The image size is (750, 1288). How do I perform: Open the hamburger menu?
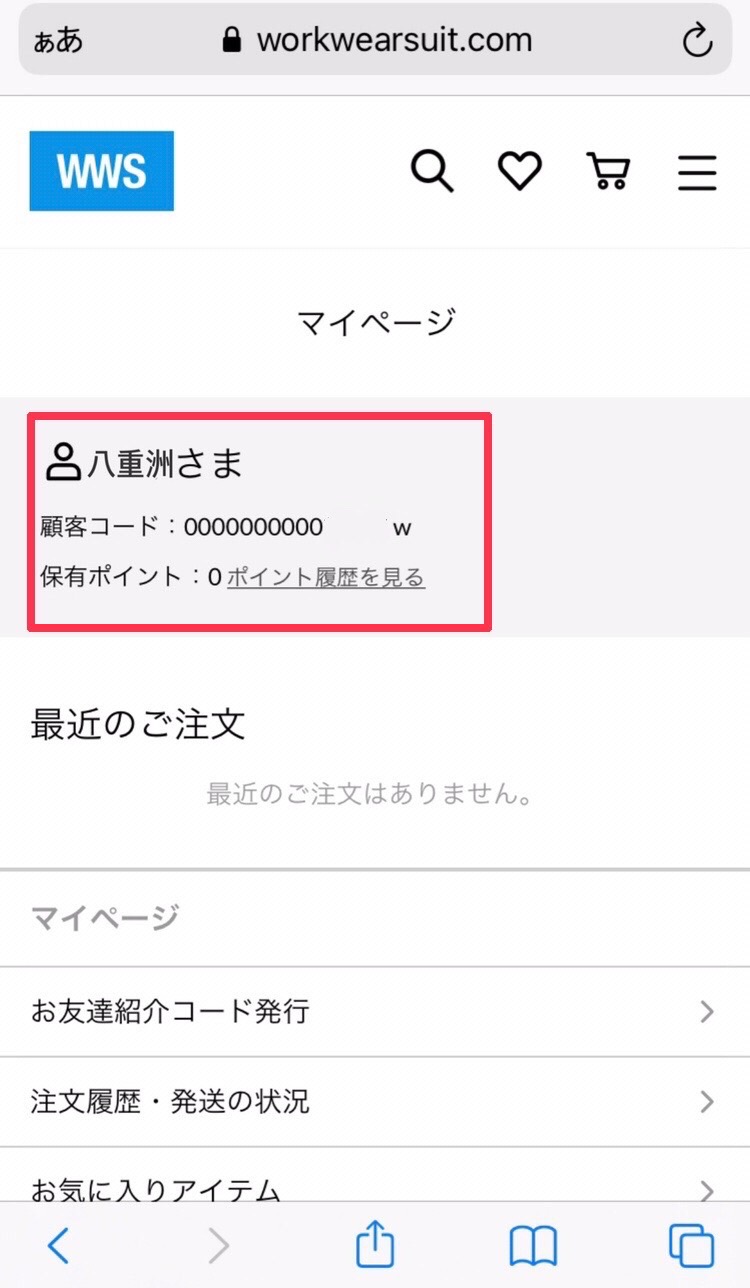click(x=697, y=172)
